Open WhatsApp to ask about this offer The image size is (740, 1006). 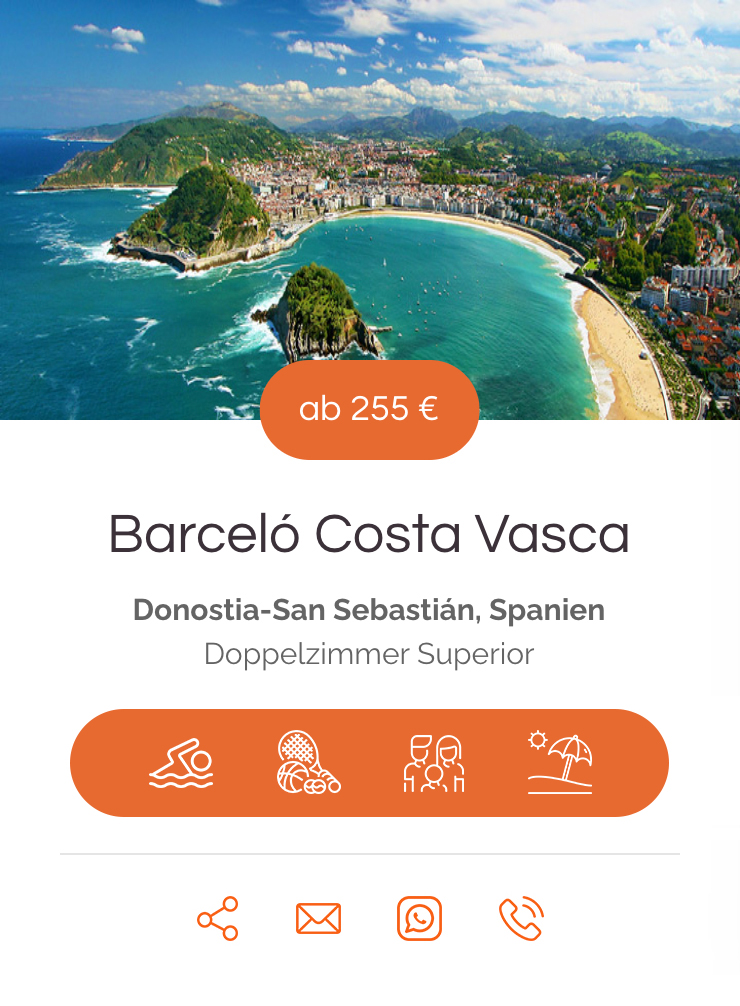[419, 918]
